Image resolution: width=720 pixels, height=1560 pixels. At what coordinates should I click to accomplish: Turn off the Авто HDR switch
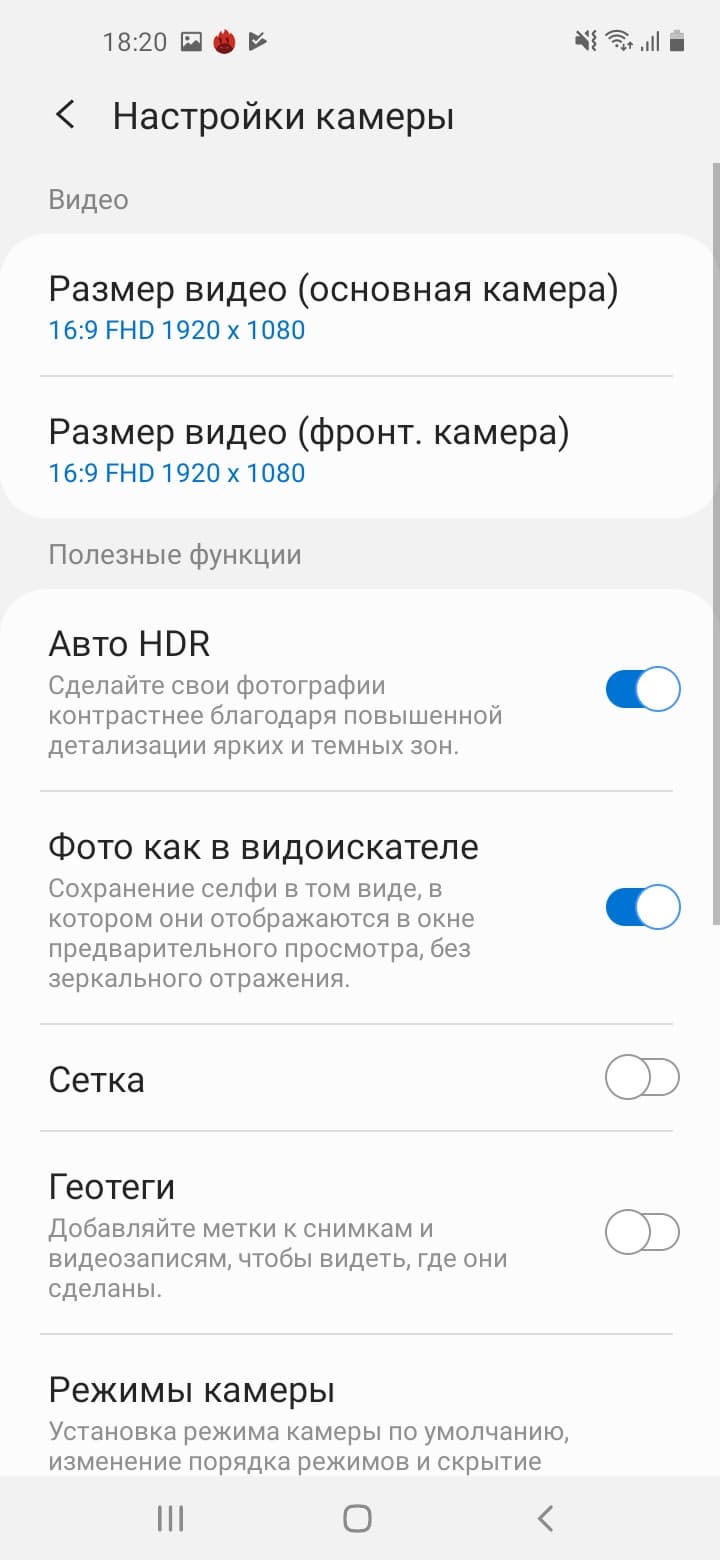[x=642, y=689]
